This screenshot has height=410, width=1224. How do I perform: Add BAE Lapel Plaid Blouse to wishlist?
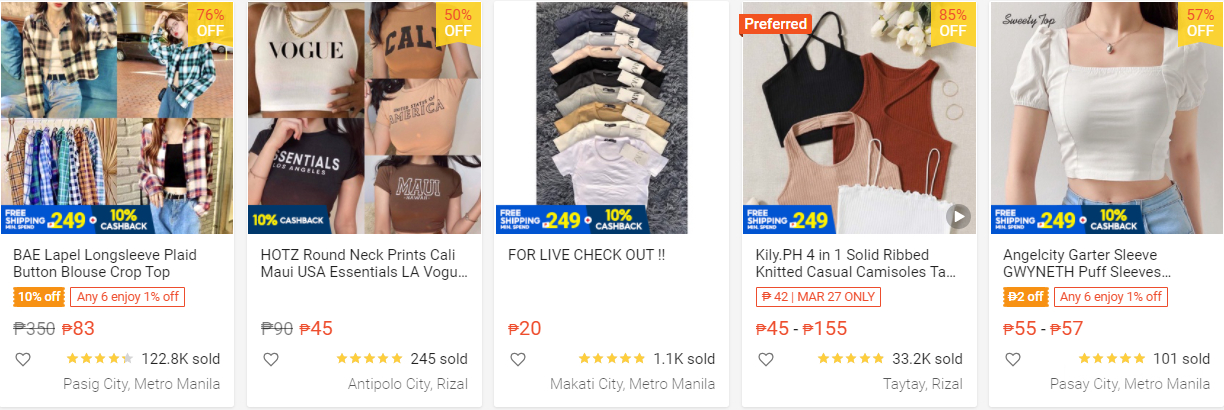pyautogui.click(x=22, y=359)
